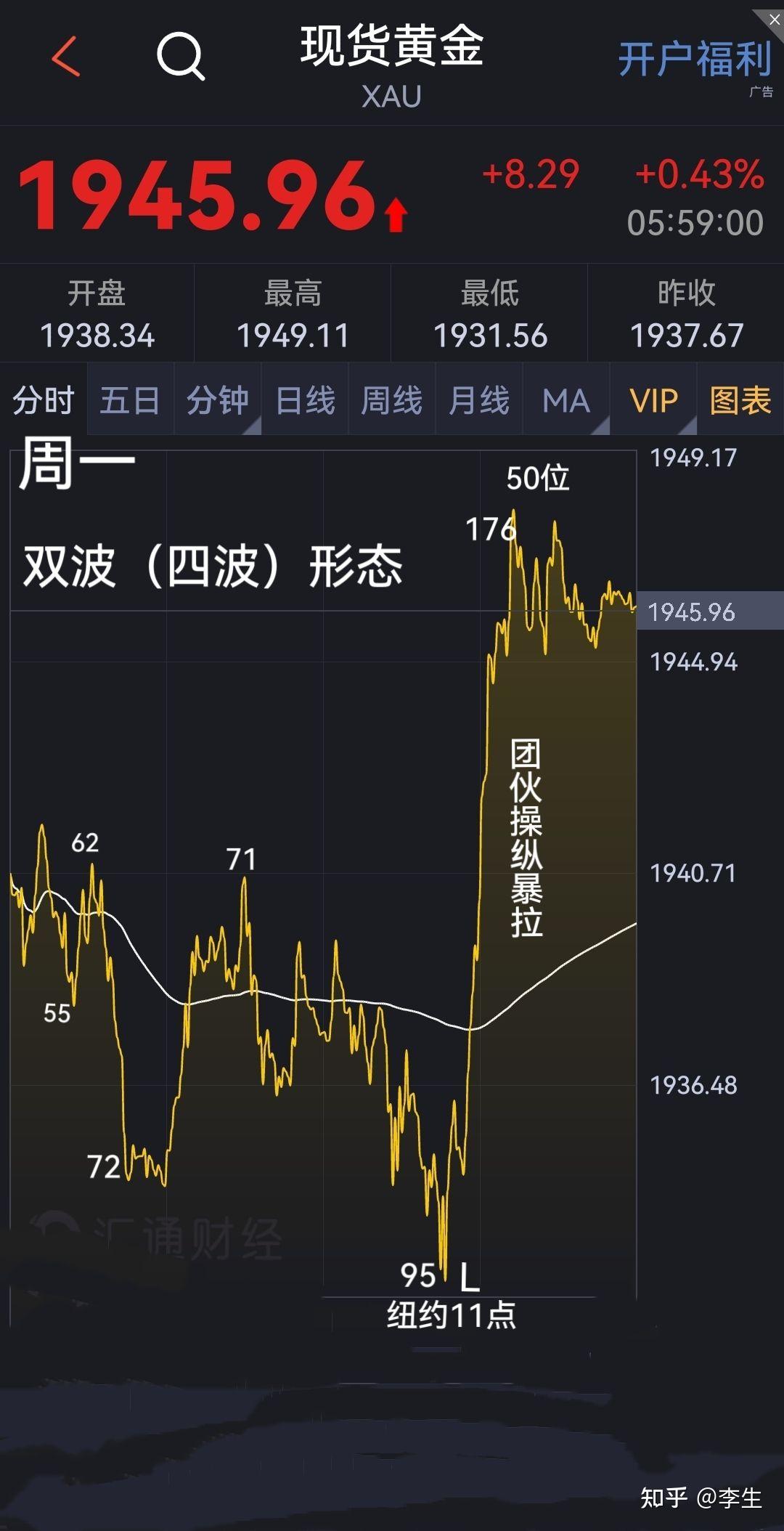Switch to the 五日 tab
Screen dimensions: 784x1531
pos(128,399)
